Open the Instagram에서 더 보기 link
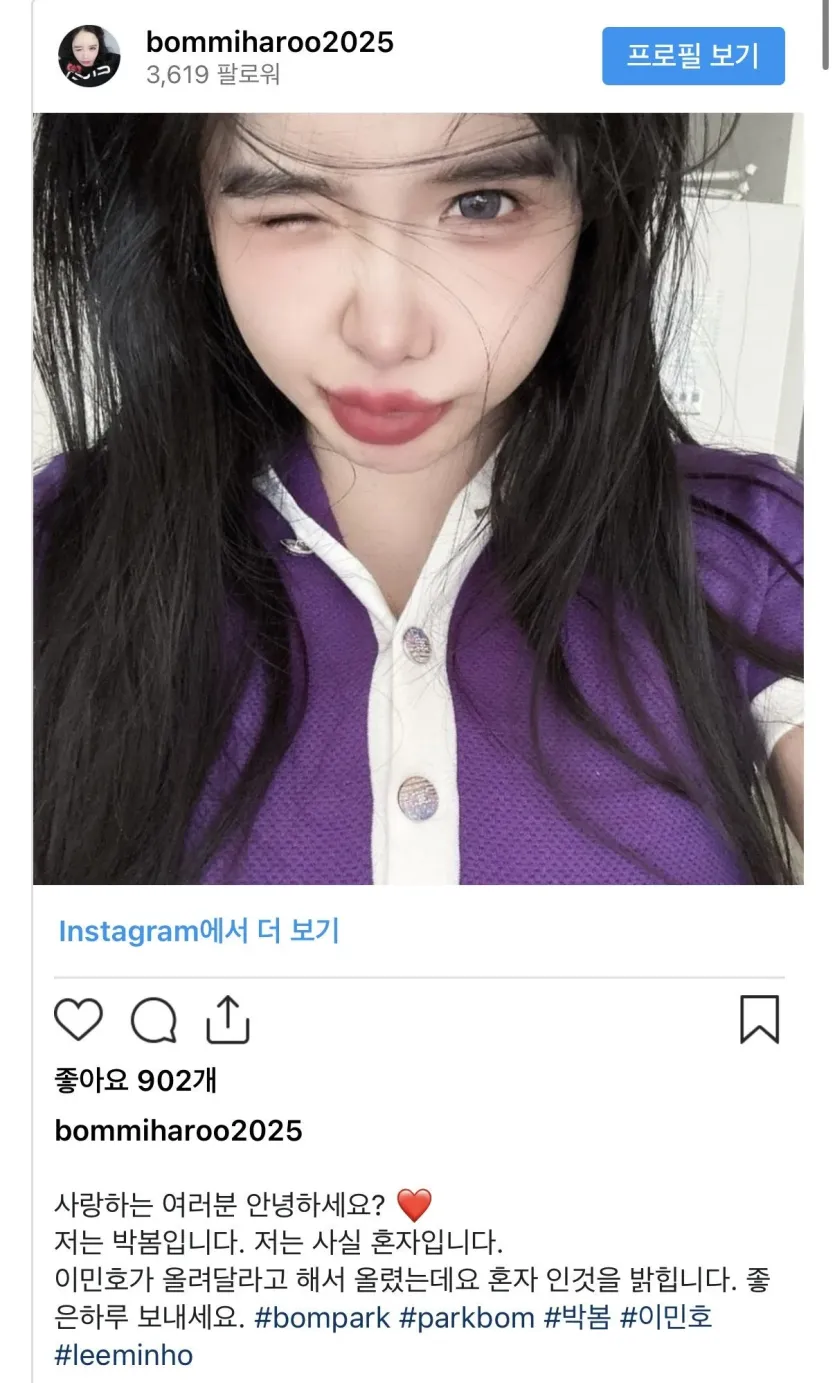The height and width of the screenshot is (1383, 835). (199, 931)
